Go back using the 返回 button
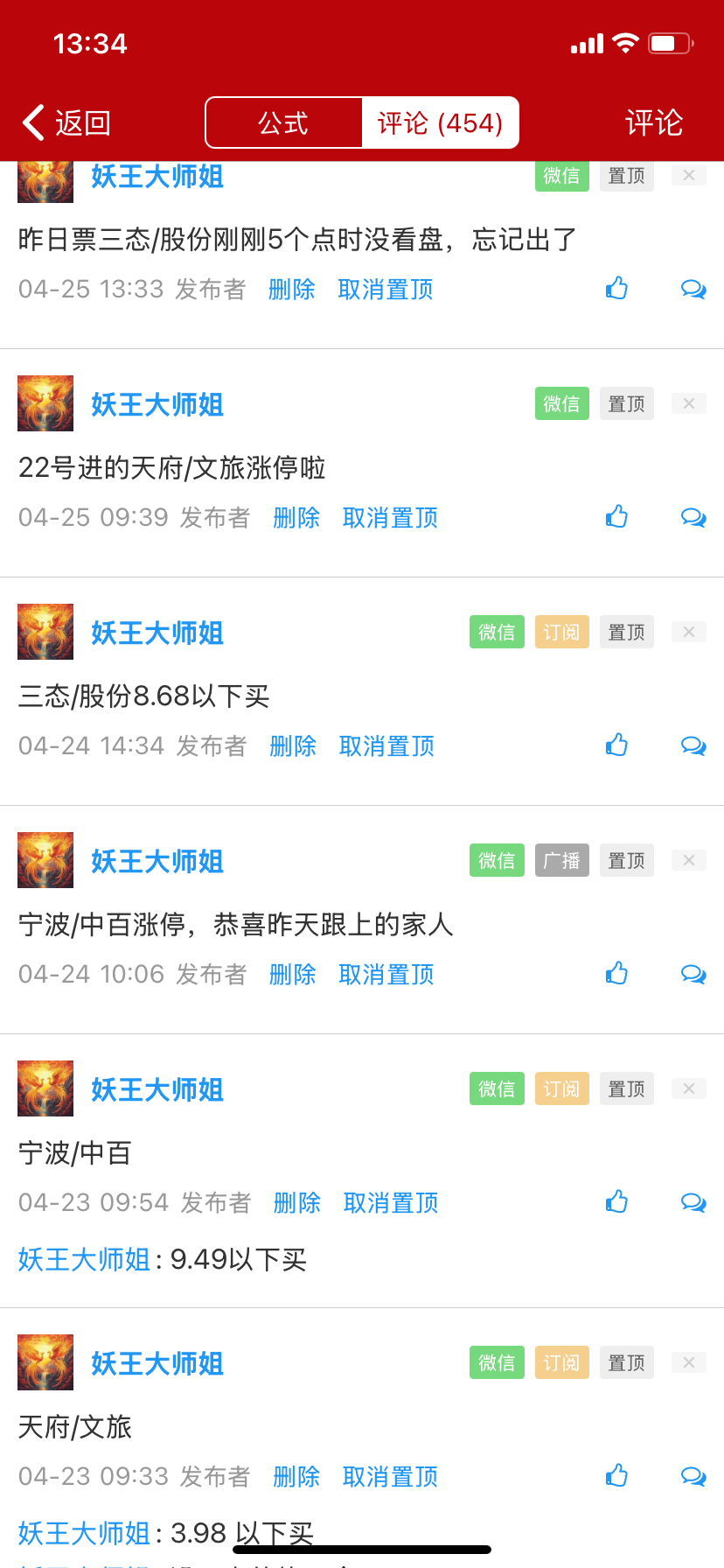The width and height of the screenshot is (724, 1568). coord(66,123)
